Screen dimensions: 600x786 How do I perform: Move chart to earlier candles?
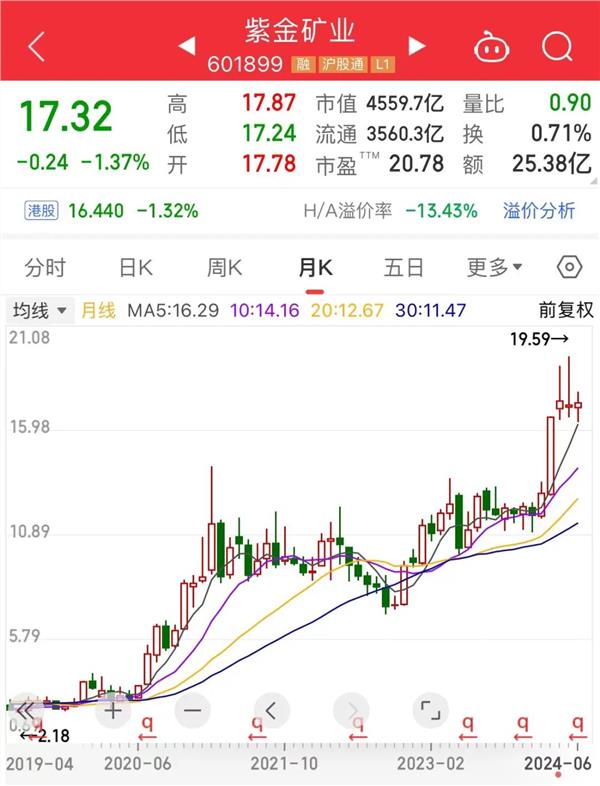click(272, 711)
